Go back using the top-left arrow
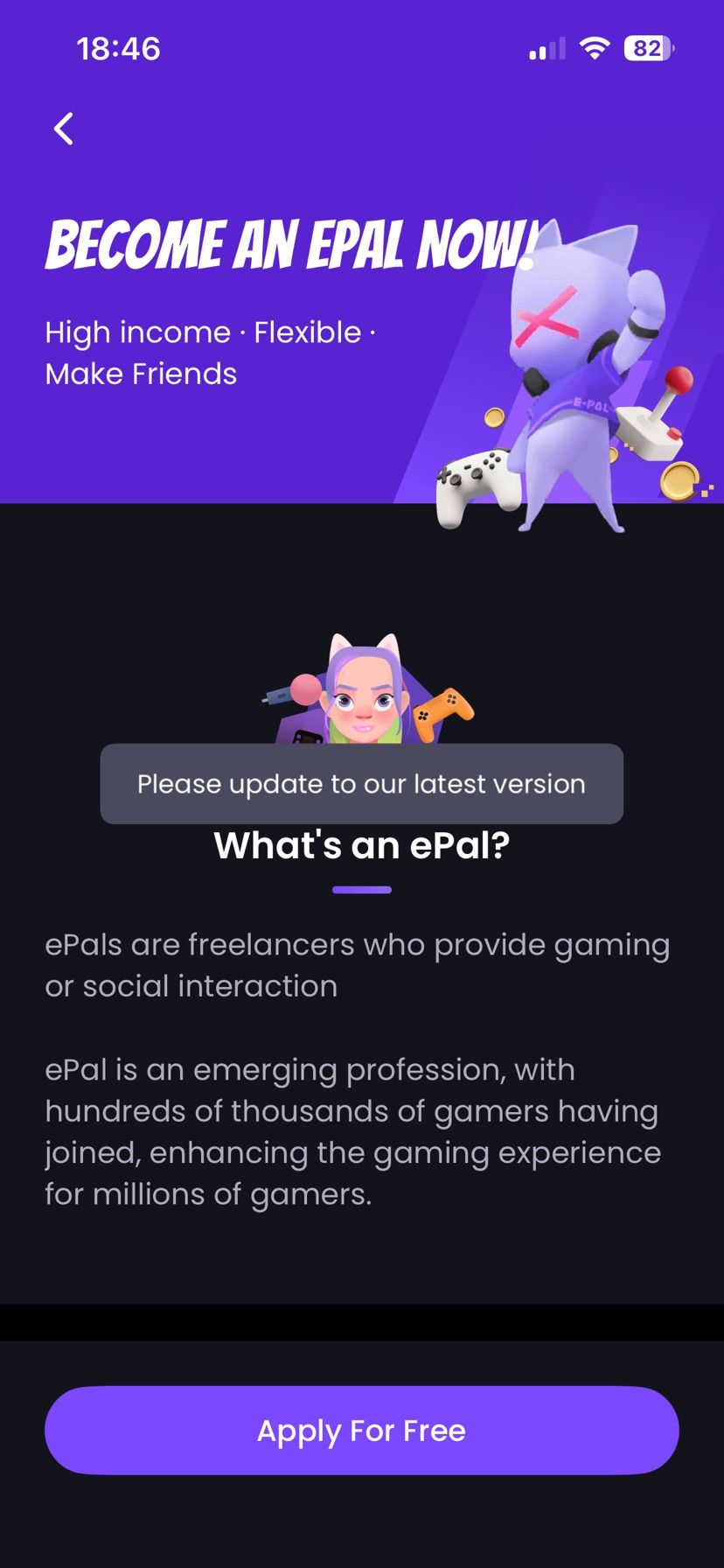Screen dimensions: 724x1568 click(x=64, y=129)
